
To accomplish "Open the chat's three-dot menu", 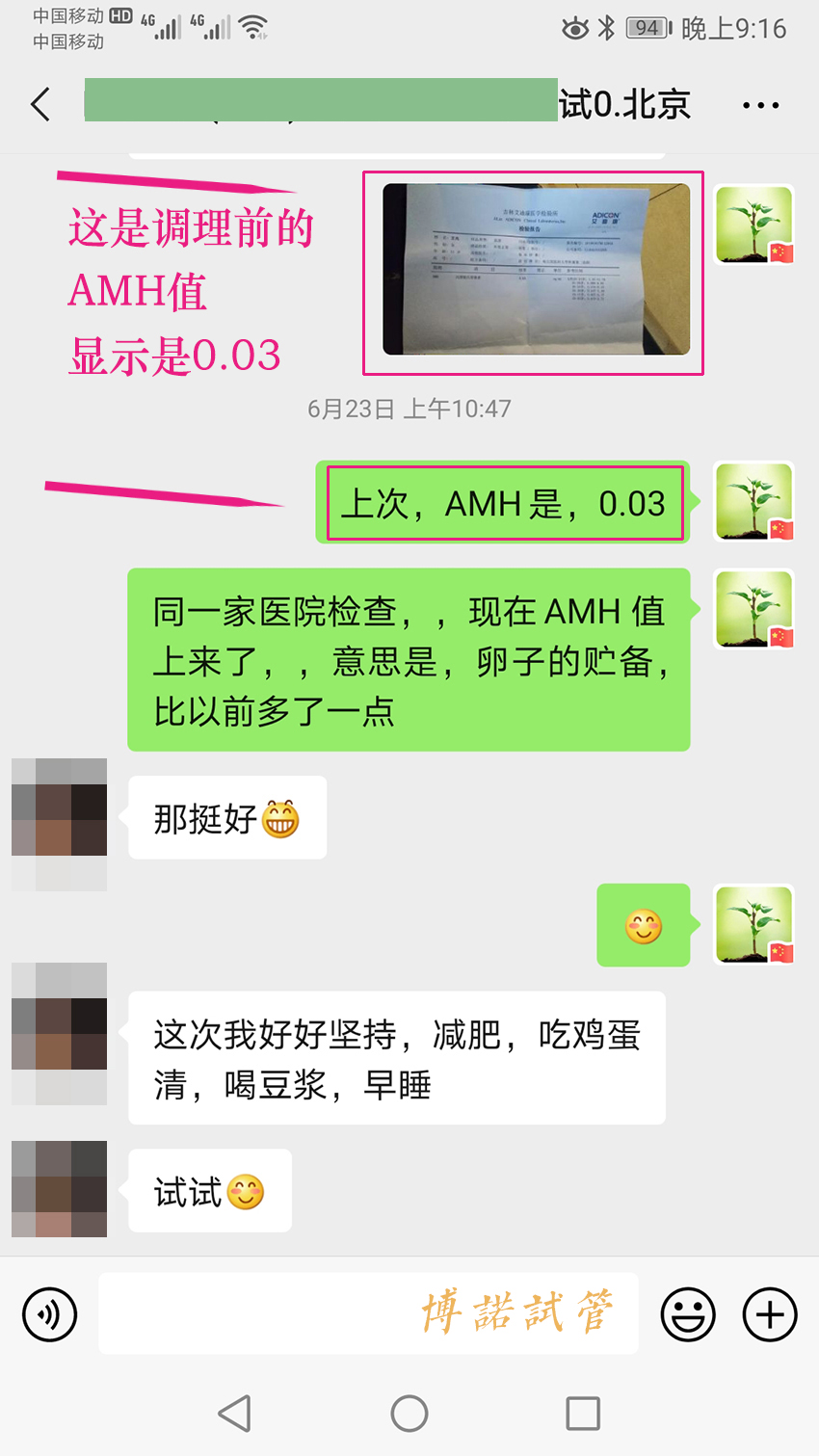I will point(760,105).
